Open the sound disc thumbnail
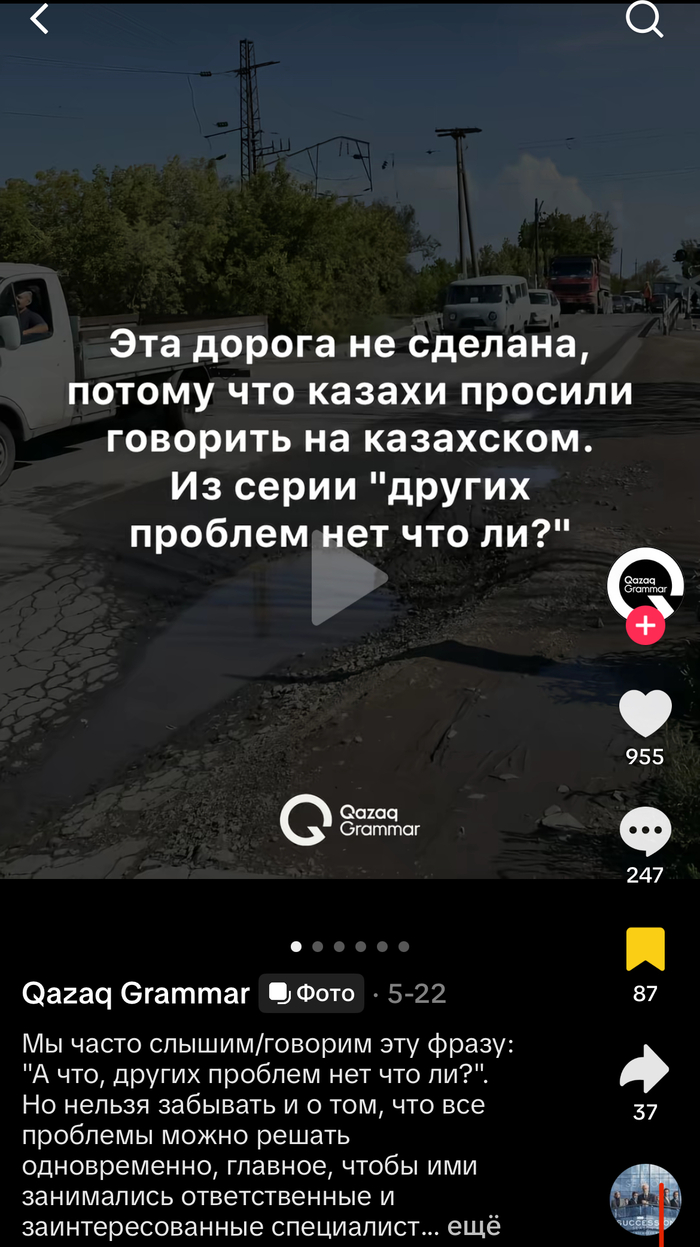This screenshot has width=700, height=1247. coord(645,1199)
